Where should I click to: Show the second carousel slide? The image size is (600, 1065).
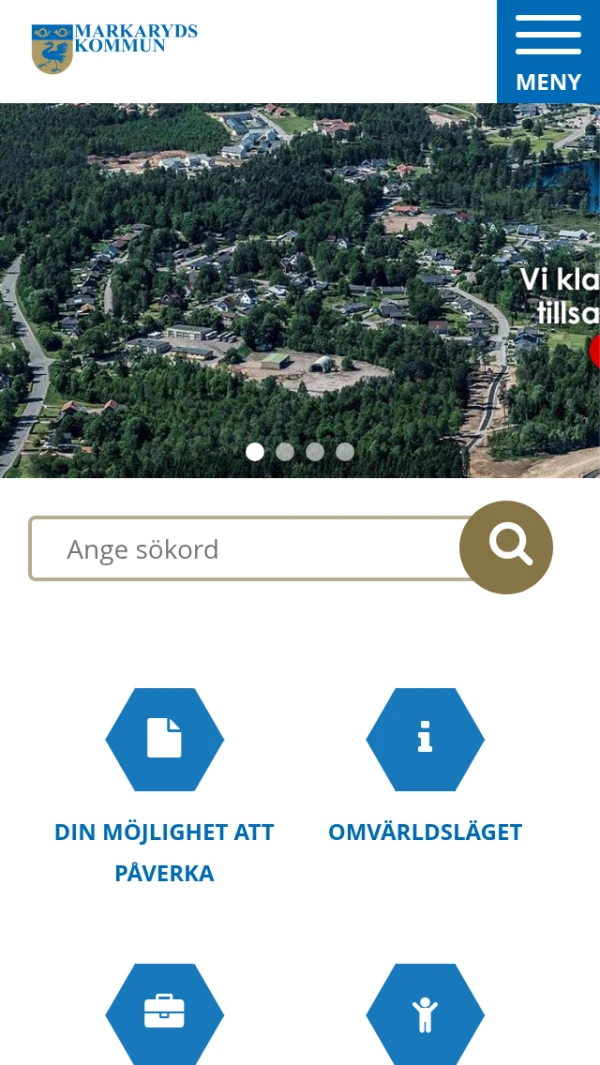pyautogui.click(x=285, y=452)
